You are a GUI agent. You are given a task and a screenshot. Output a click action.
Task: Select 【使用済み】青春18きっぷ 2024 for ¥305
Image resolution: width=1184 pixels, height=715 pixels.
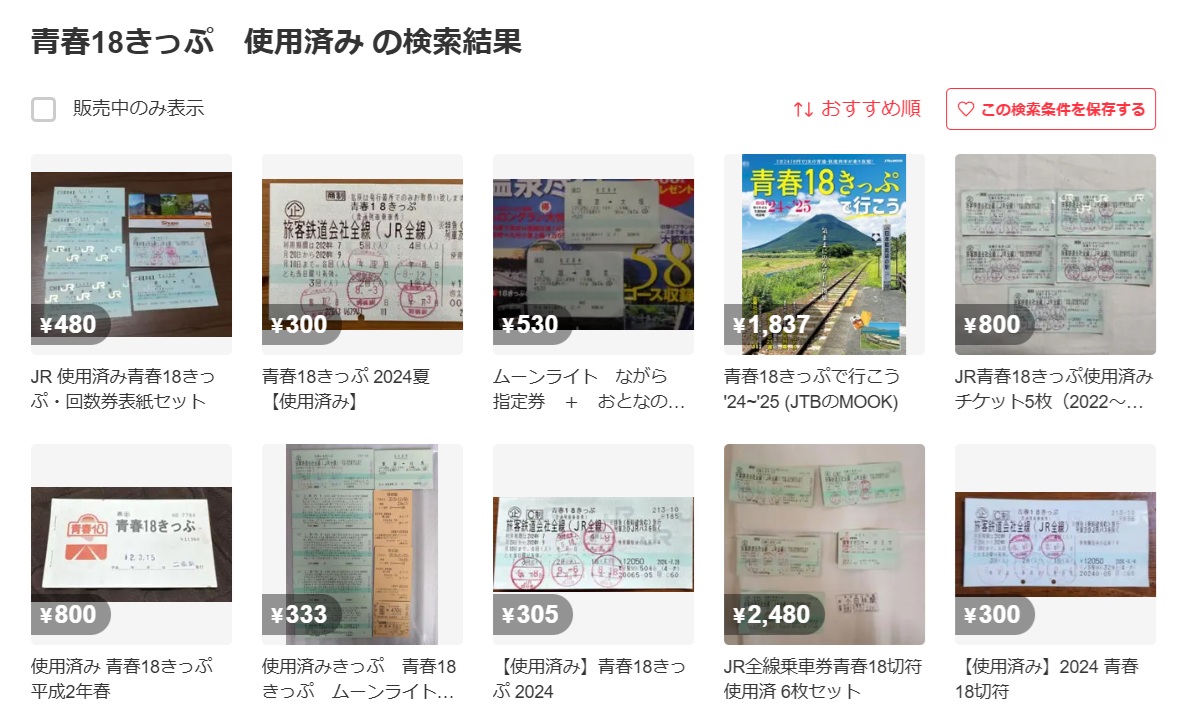593,544
